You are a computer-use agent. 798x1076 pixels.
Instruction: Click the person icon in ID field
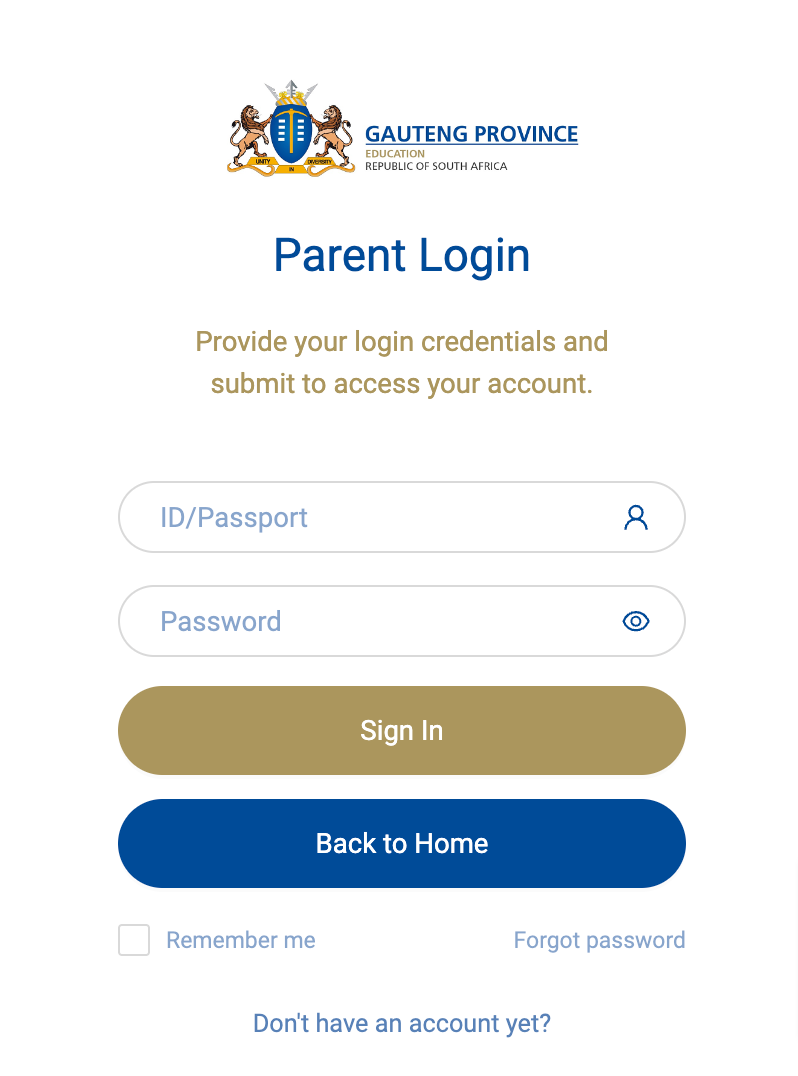637,517
